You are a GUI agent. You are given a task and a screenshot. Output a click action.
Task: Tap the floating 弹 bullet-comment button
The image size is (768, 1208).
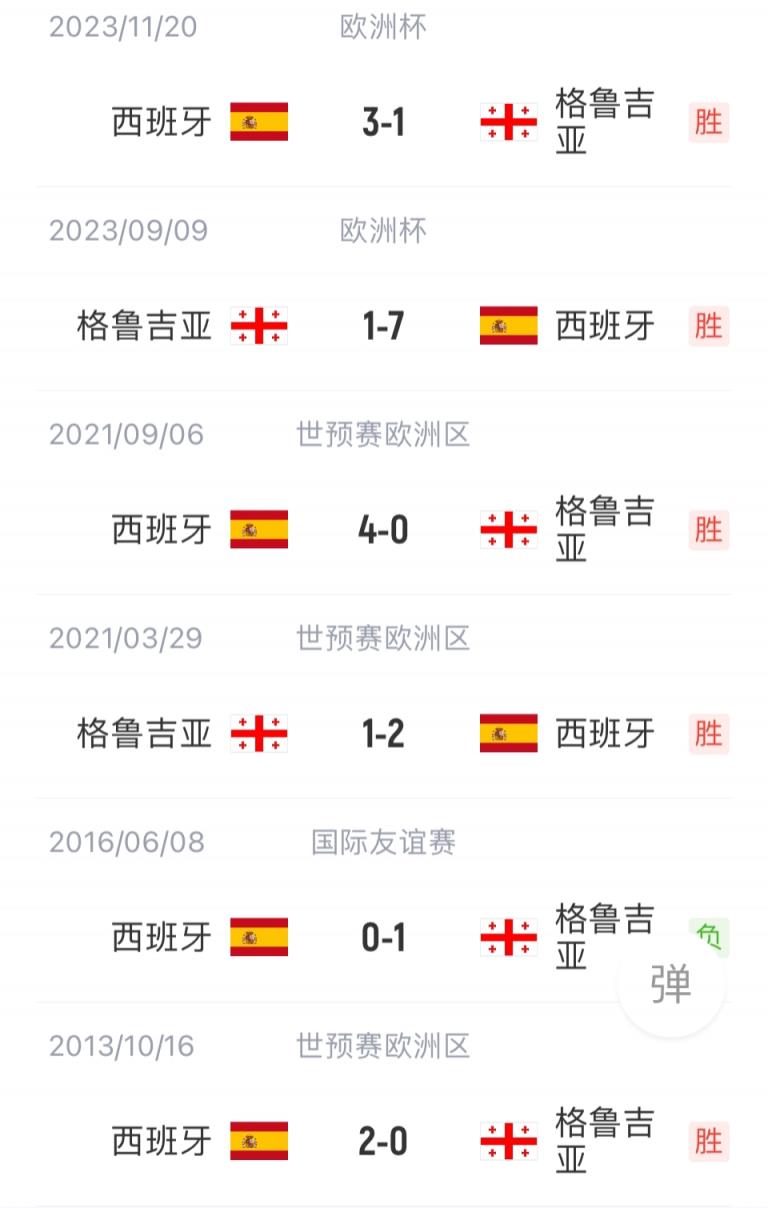tap(670, 985)
